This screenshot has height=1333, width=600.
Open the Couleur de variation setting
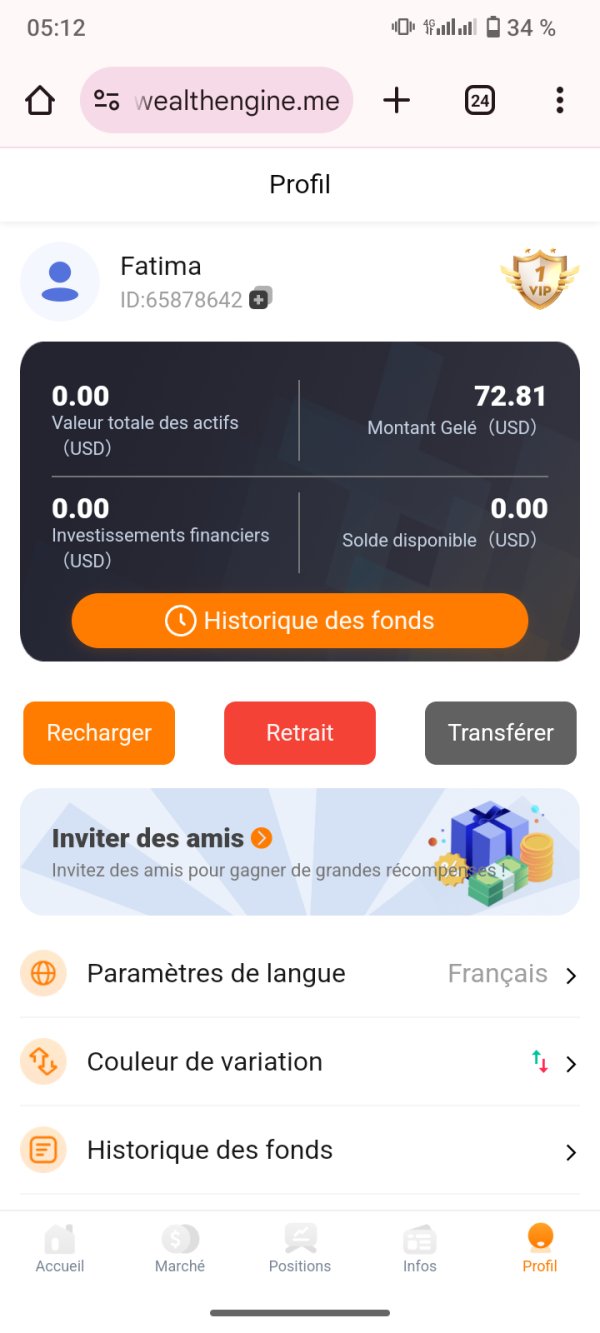click(x=300, y=1062)
